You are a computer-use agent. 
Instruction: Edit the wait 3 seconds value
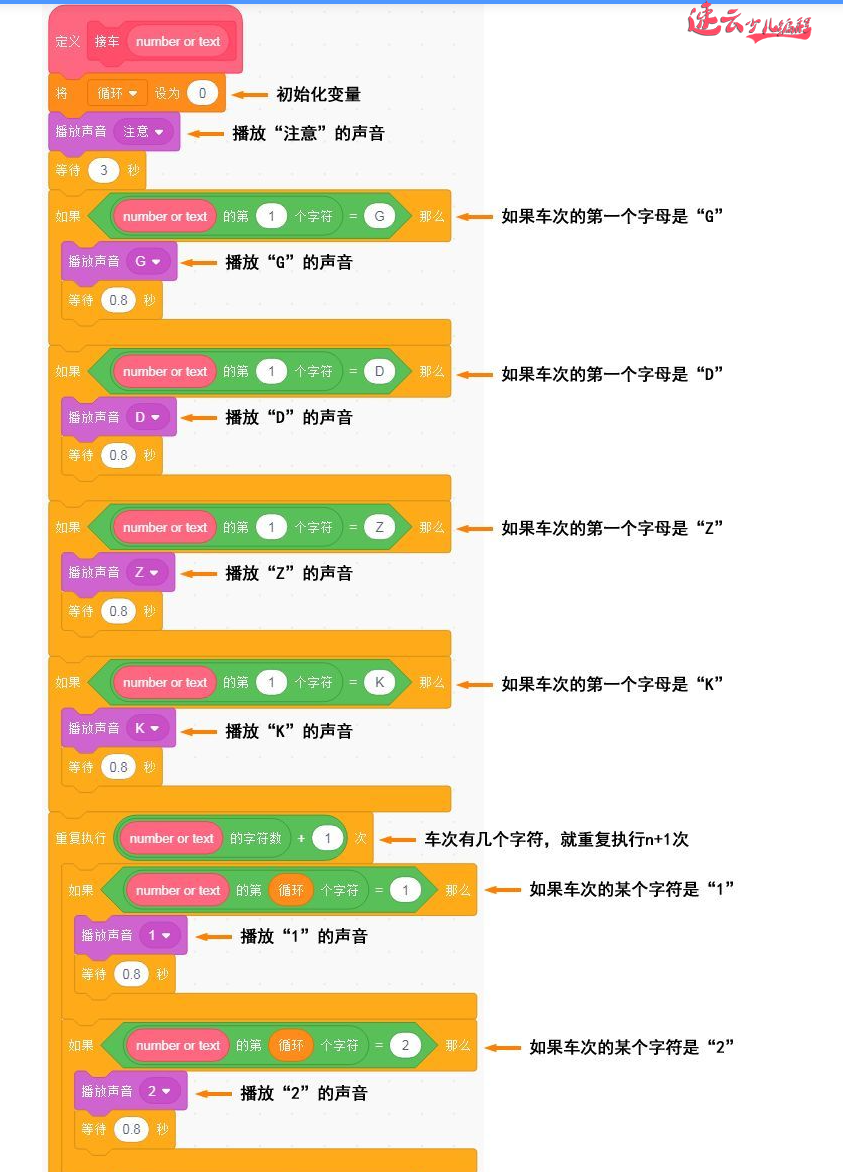(x=102, y=171)
